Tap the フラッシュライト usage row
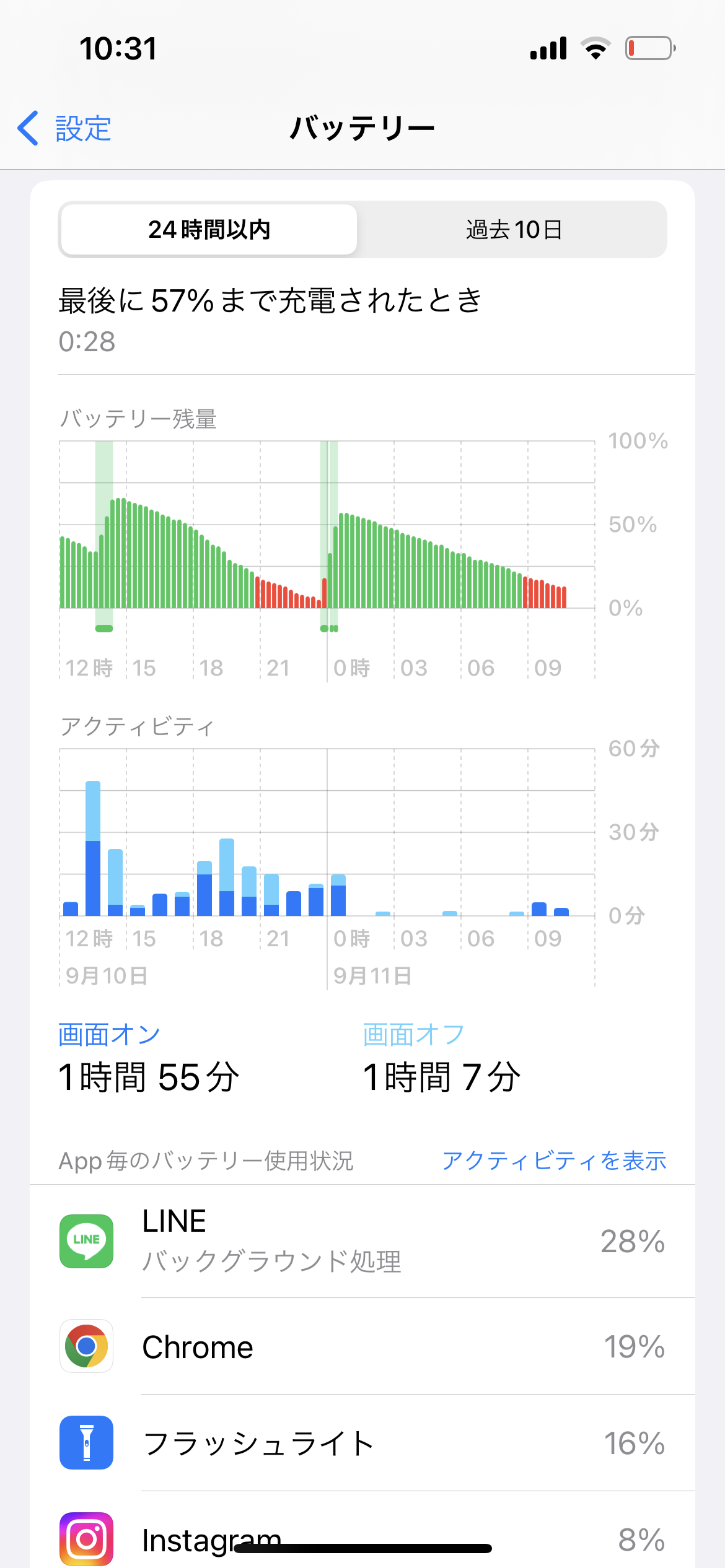This screenshot has width=725, height=1568. (362, 1444)
